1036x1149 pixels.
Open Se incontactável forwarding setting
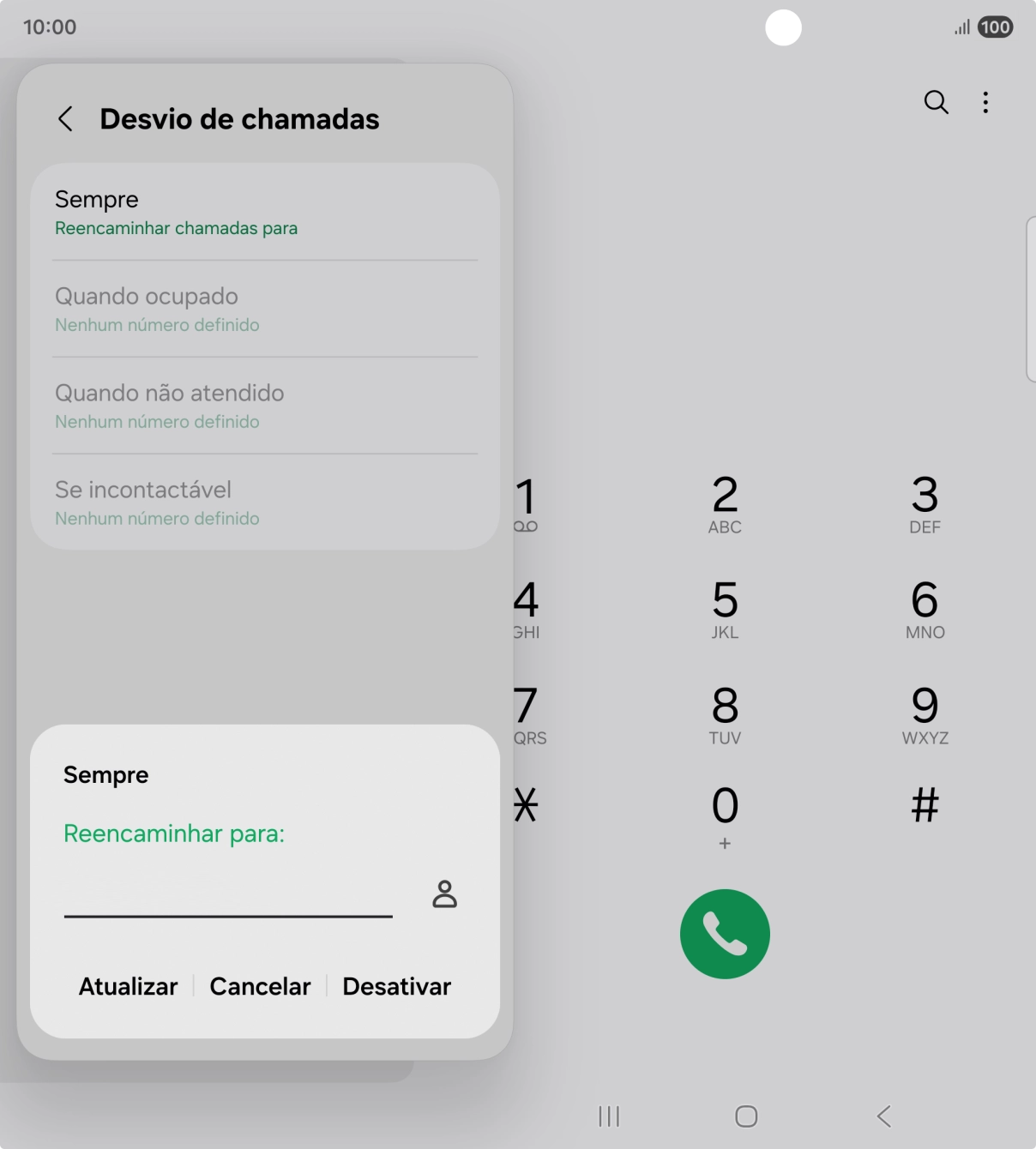click(264, 503)
